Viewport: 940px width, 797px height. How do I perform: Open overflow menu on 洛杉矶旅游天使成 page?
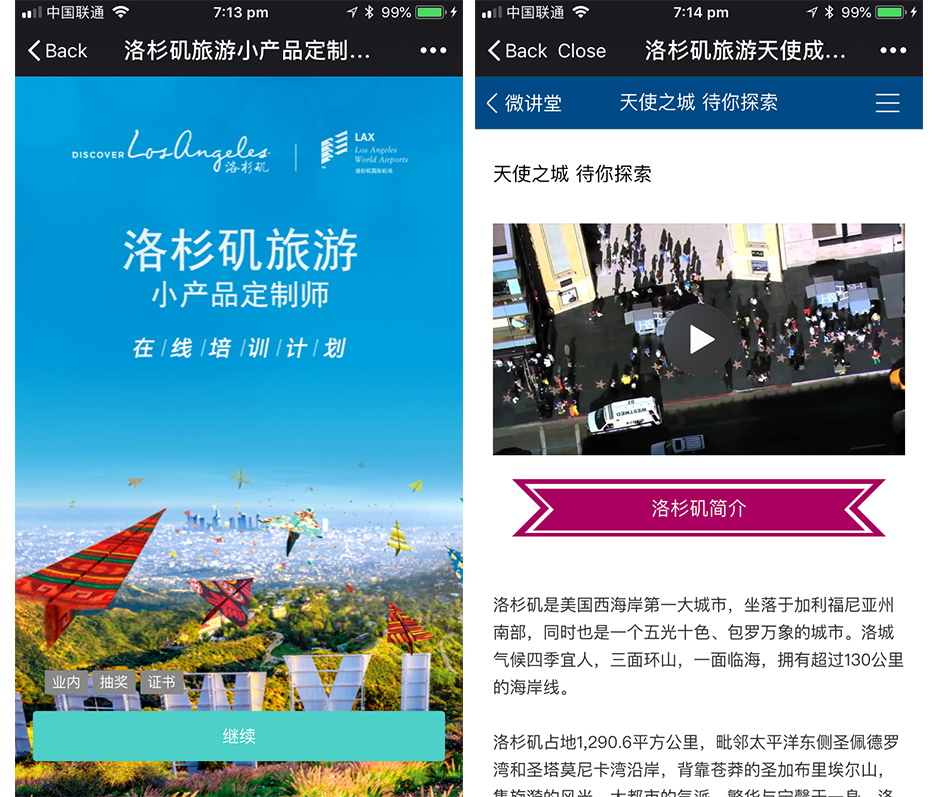tap(893, 51)
